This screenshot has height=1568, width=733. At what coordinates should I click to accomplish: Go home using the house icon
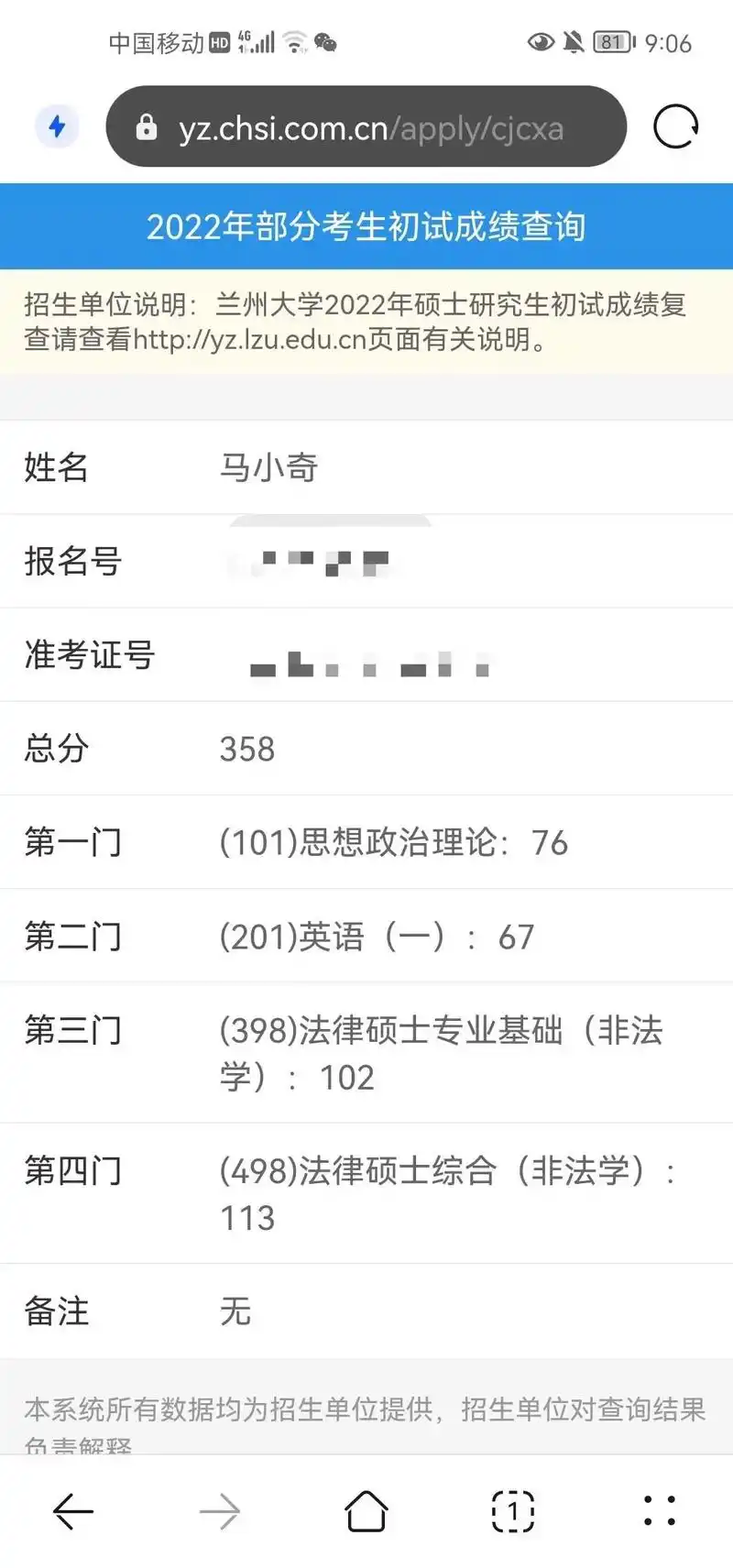[x=366, y=1510]
